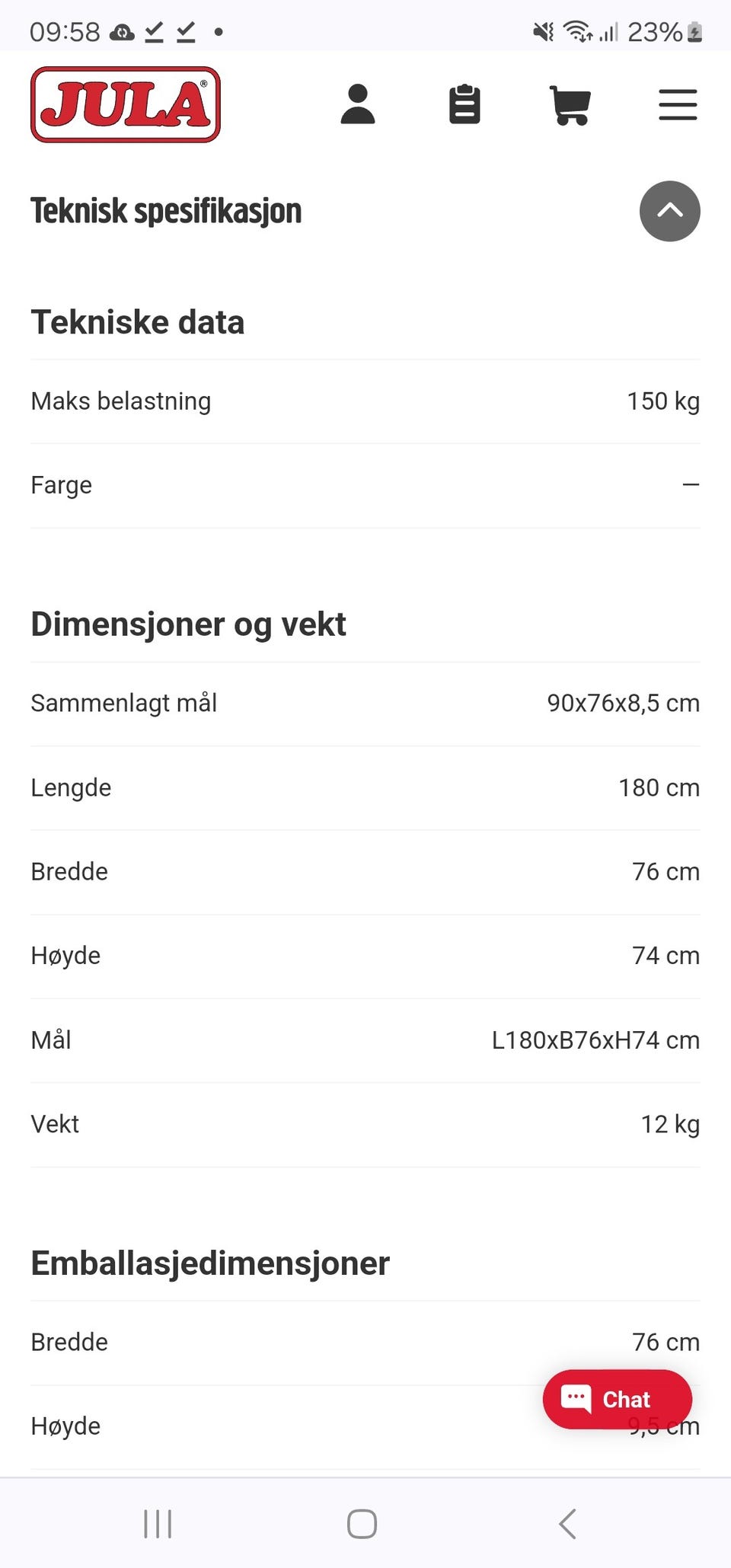Go back using the system back button
The width and height of the screenshot is (731, 1568).
(x=567, y=1524)
